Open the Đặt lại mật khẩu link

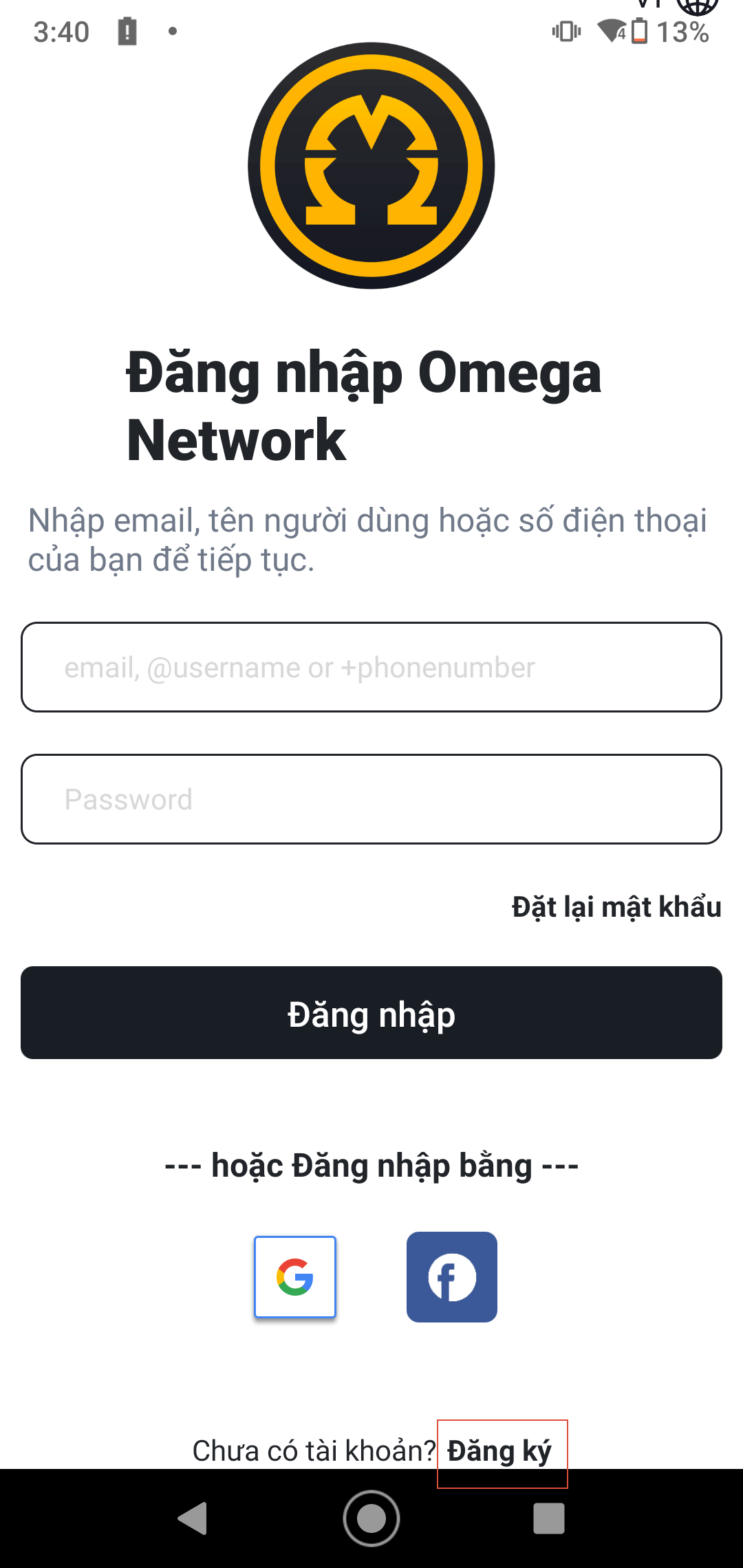616,907
